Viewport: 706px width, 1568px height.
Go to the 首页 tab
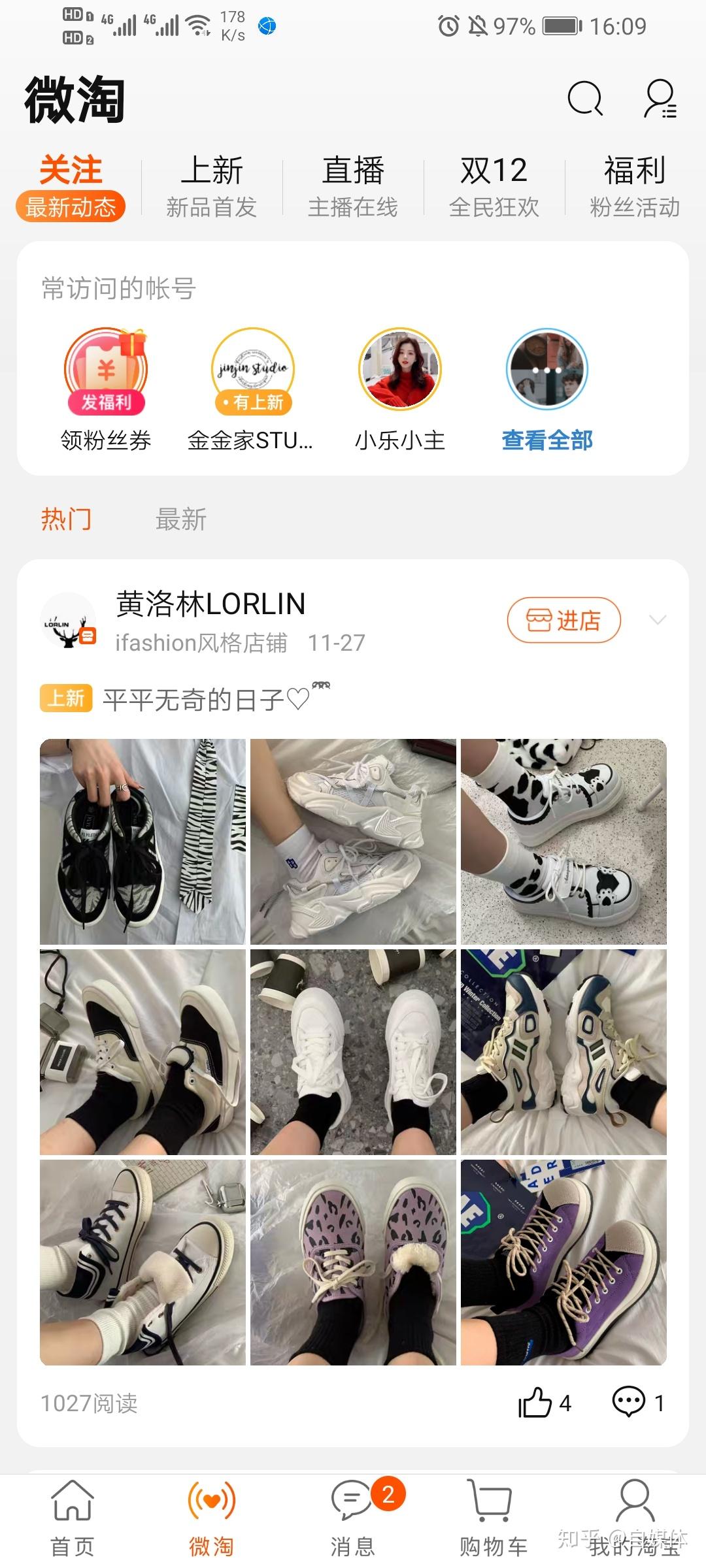[73, 1518]
